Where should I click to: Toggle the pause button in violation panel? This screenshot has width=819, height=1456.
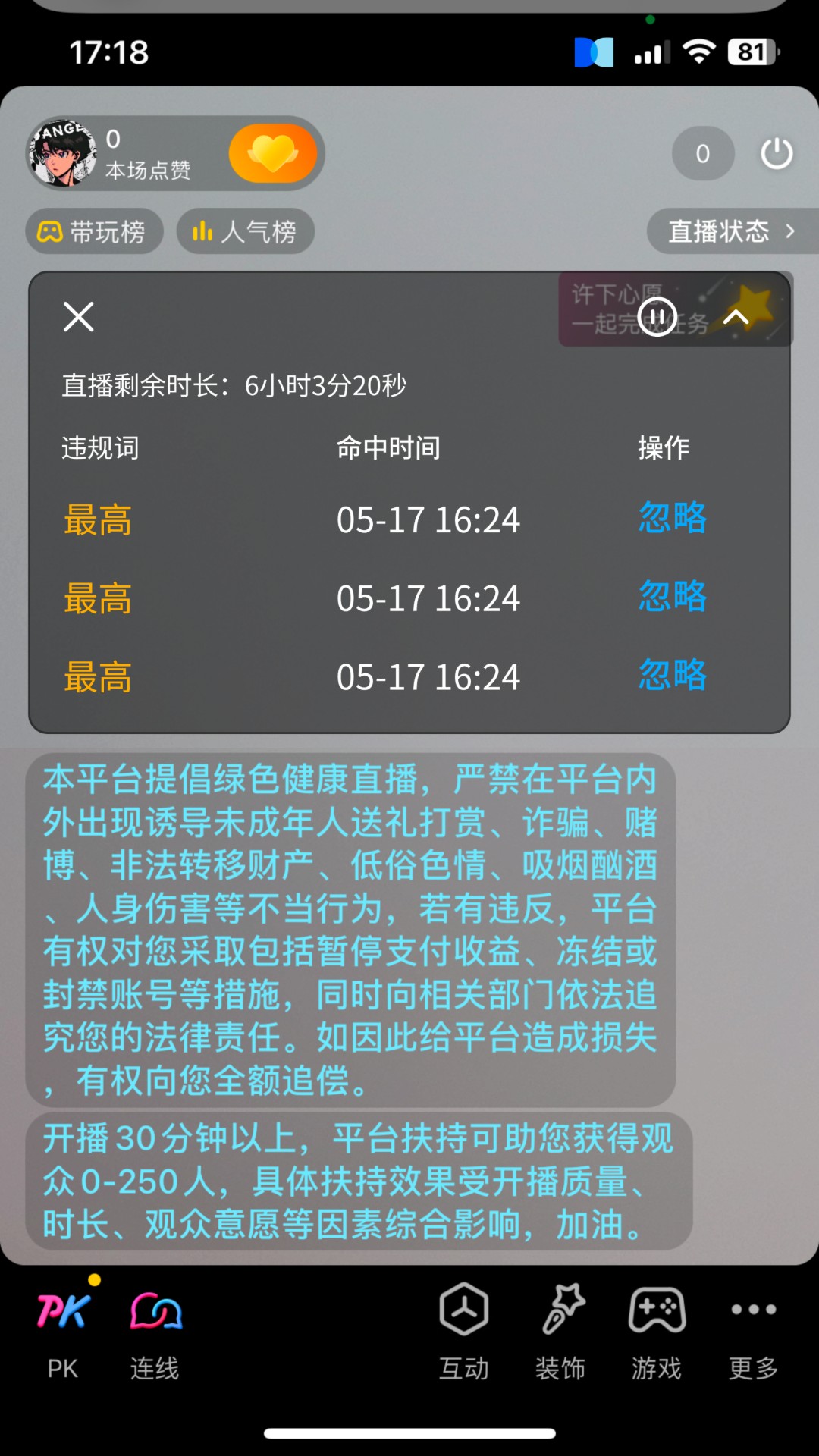[657, 318]
